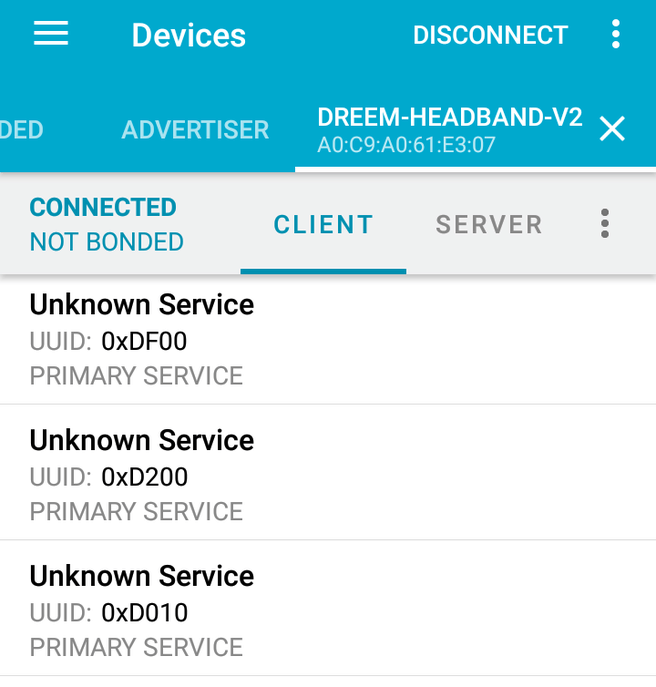Image resolution: width=656 pixels, height=687 pixels.
Task: Tap the DISCONNECT button
Action: click(x=490, y=35)
